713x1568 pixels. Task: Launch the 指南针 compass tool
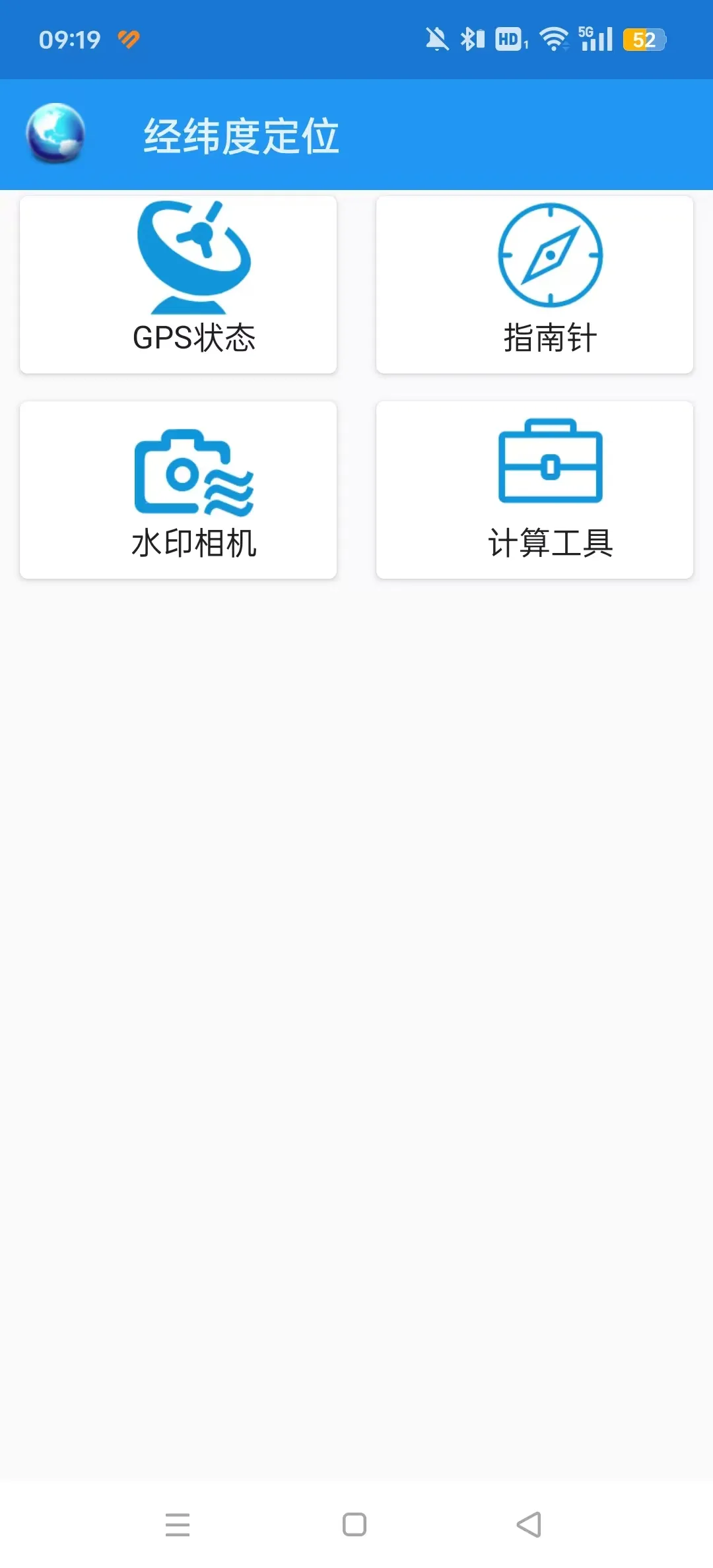(x=535, y=284)
